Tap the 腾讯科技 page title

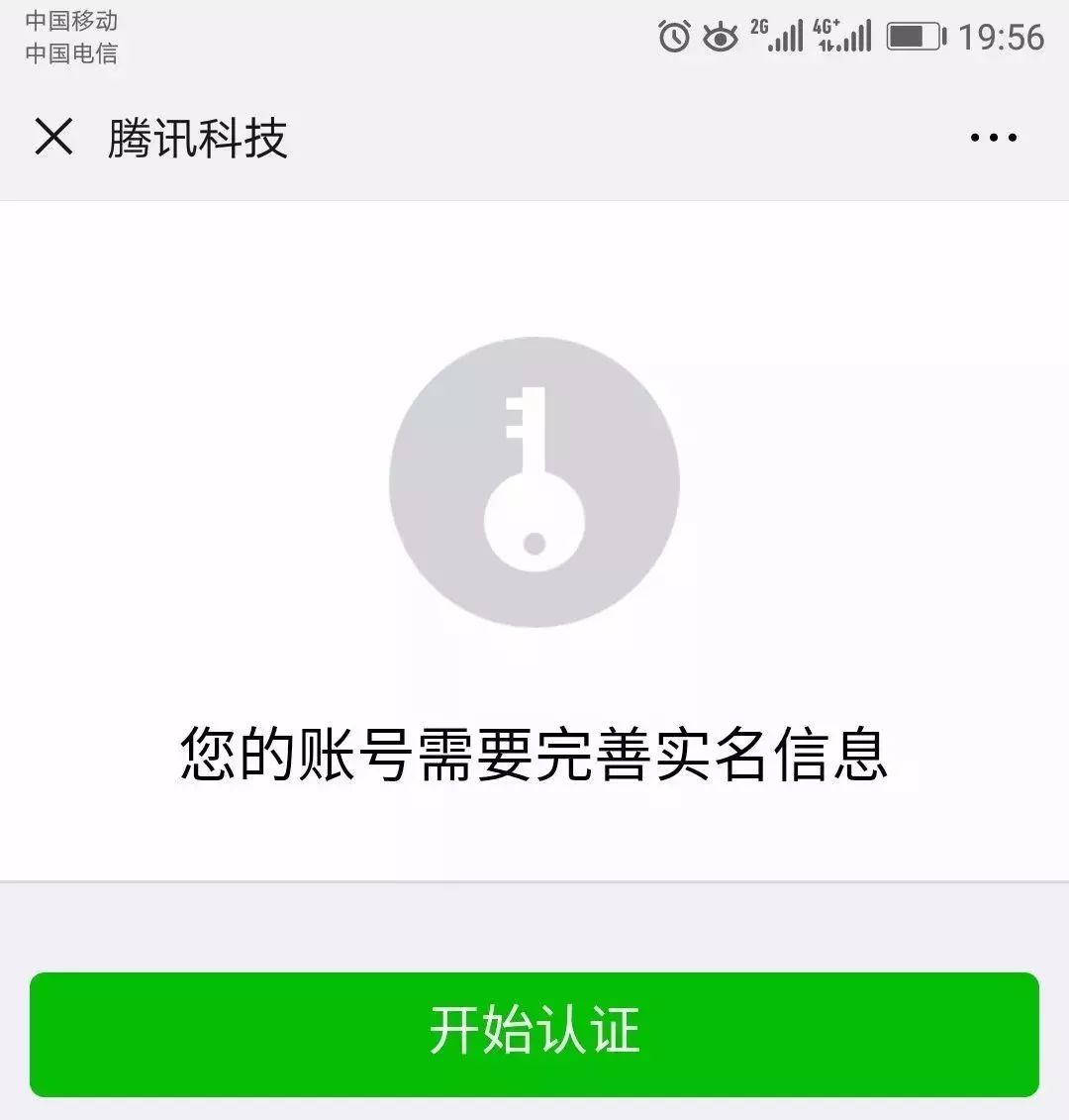coord(195,139)
